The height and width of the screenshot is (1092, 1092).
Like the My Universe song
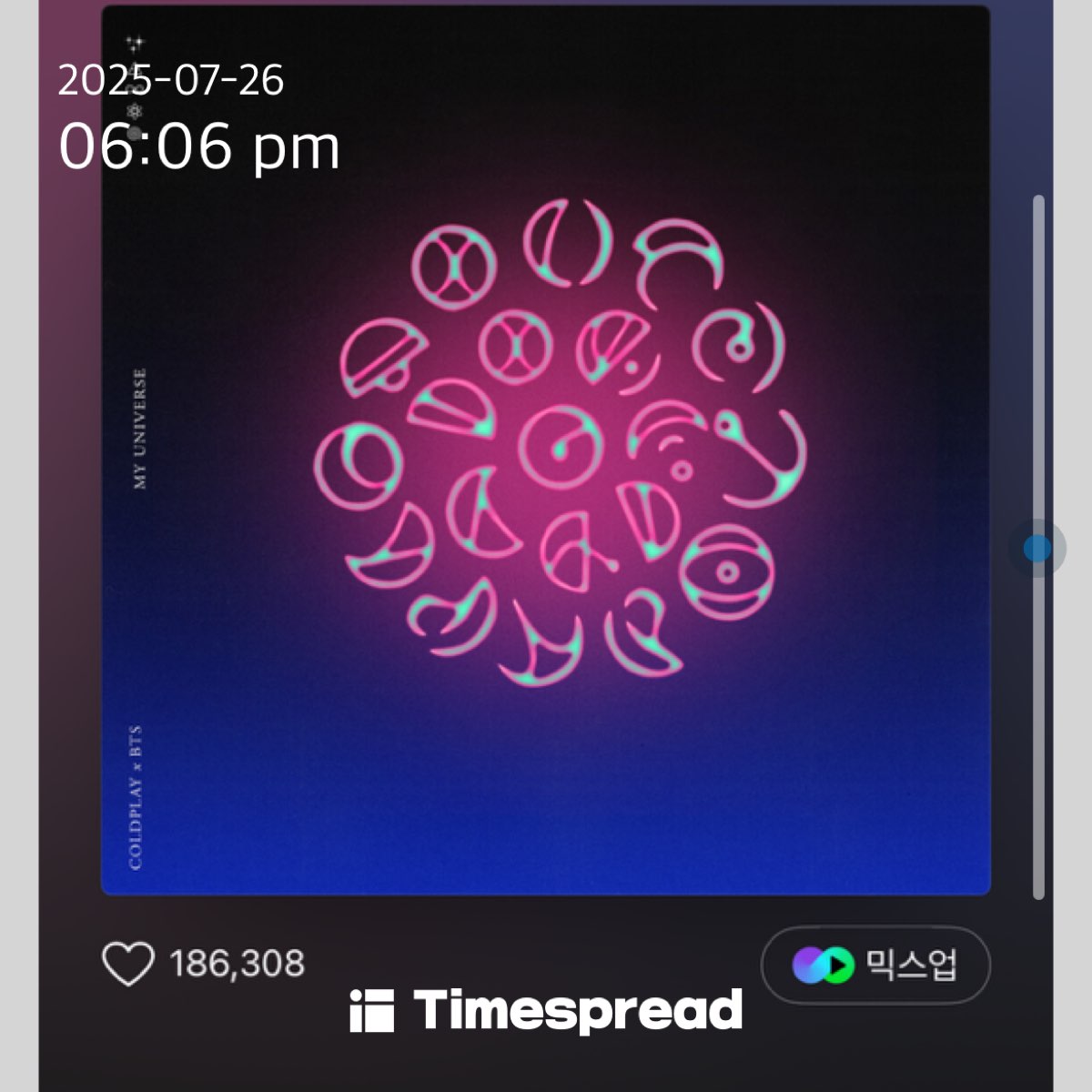point(128,964)
